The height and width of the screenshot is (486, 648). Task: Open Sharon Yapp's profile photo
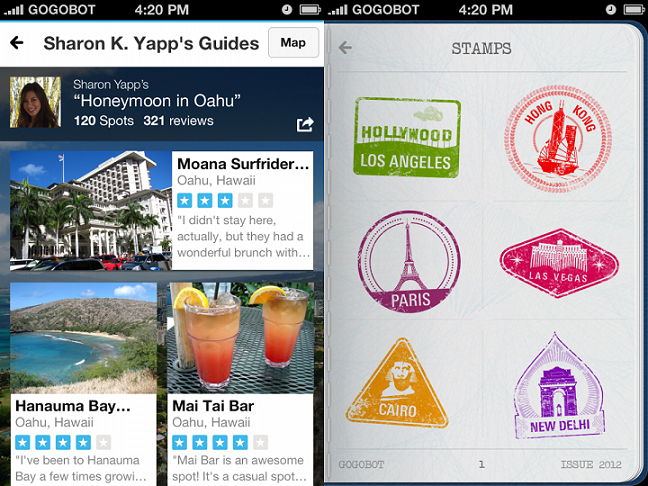pos(35,103)
